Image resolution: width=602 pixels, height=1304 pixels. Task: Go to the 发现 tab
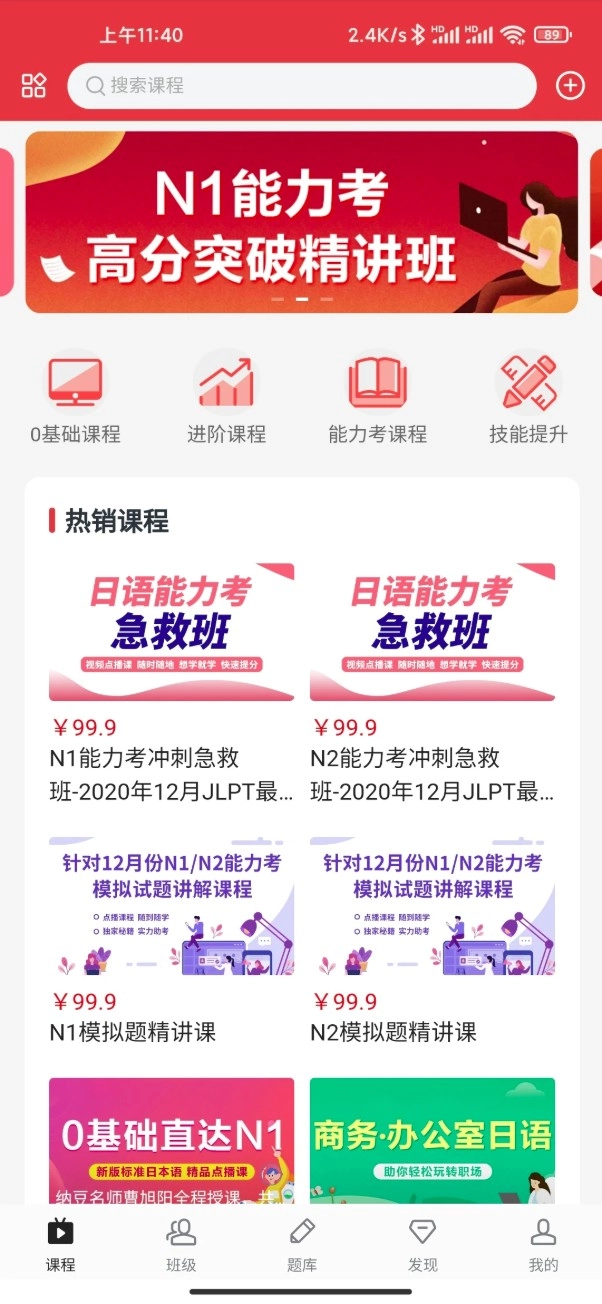tap(423, 1244)
